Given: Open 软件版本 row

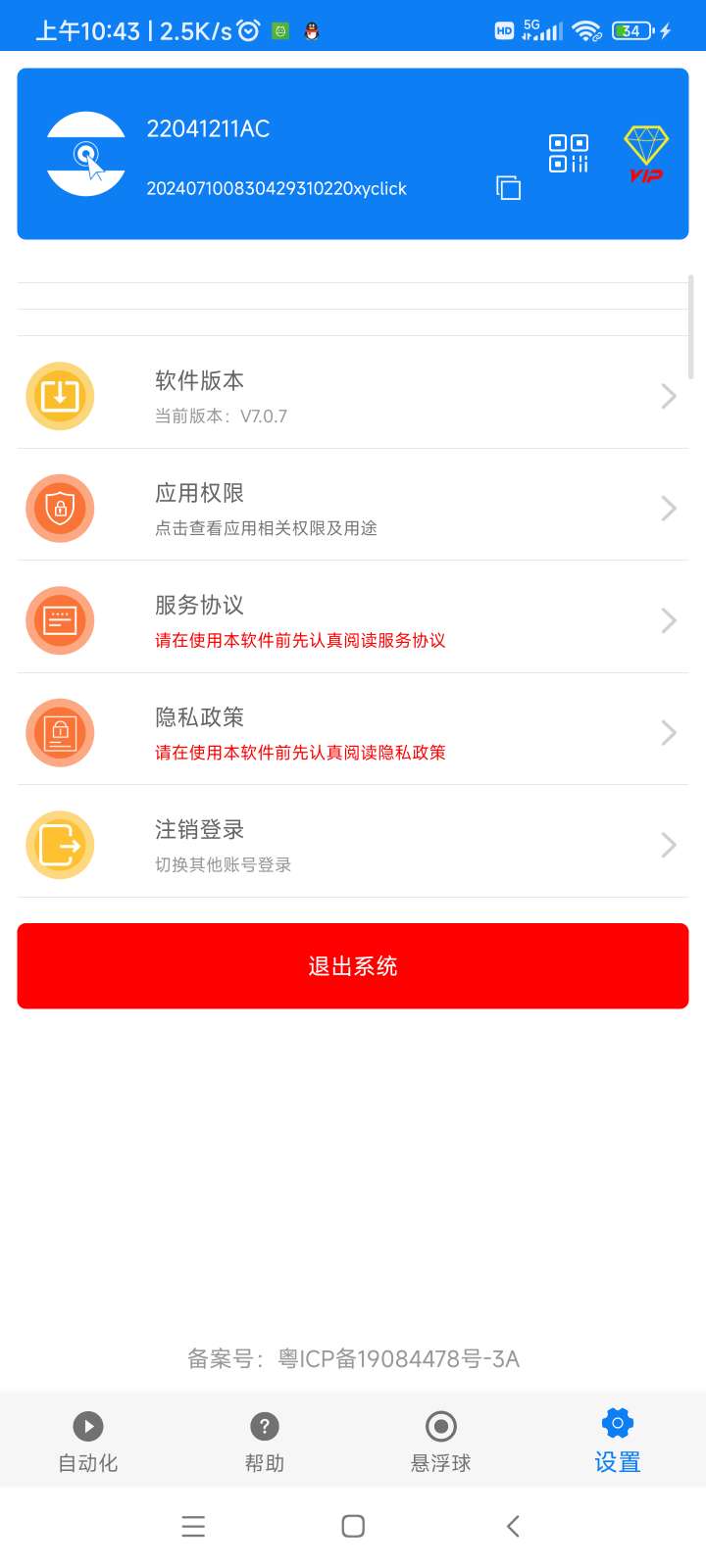Looking at the screenshot, I should [x=353, y=396].
